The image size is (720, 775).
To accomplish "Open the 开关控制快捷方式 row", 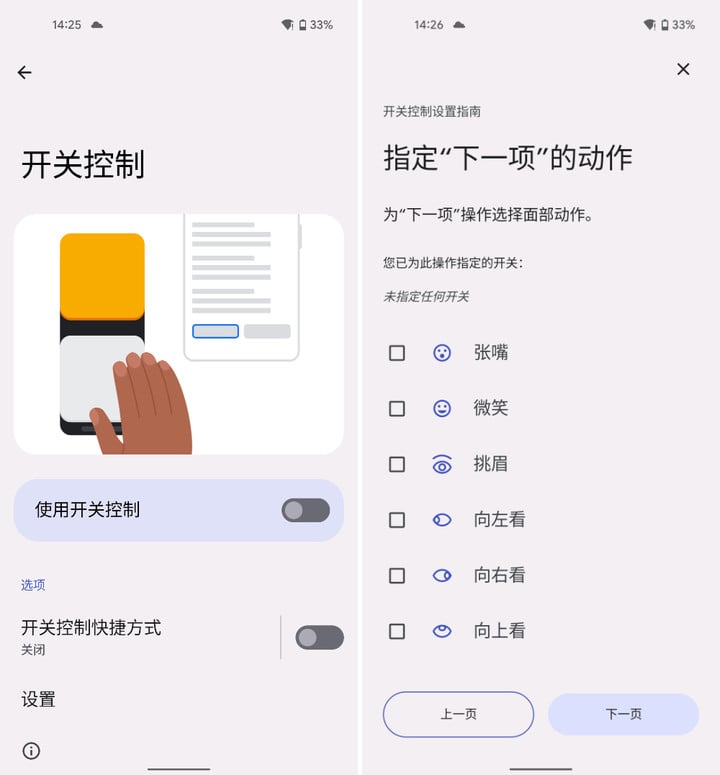I will 140,636.
